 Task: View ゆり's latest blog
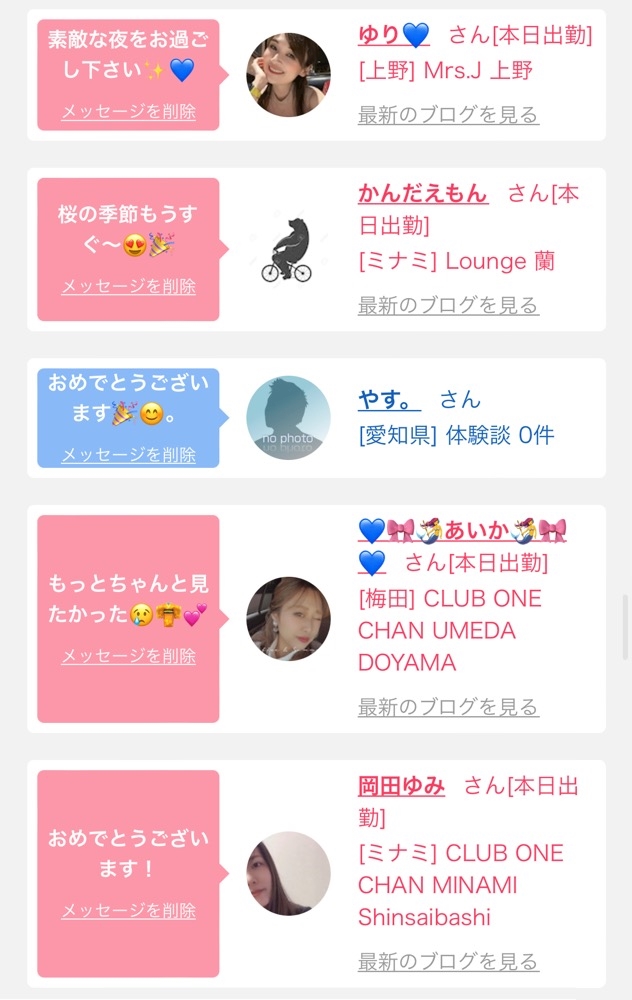click(448, 115)
